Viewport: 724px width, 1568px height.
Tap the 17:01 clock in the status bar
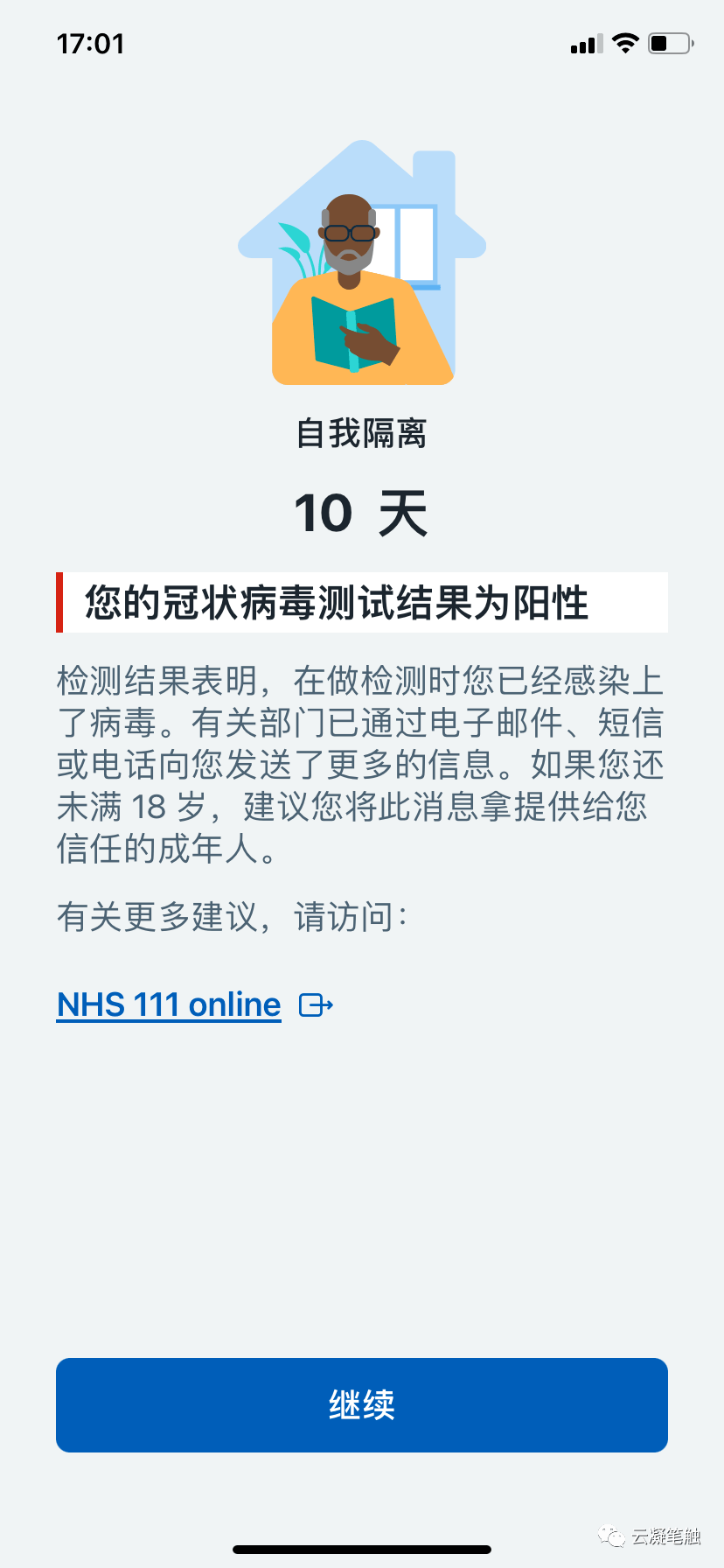pos(91,43)
